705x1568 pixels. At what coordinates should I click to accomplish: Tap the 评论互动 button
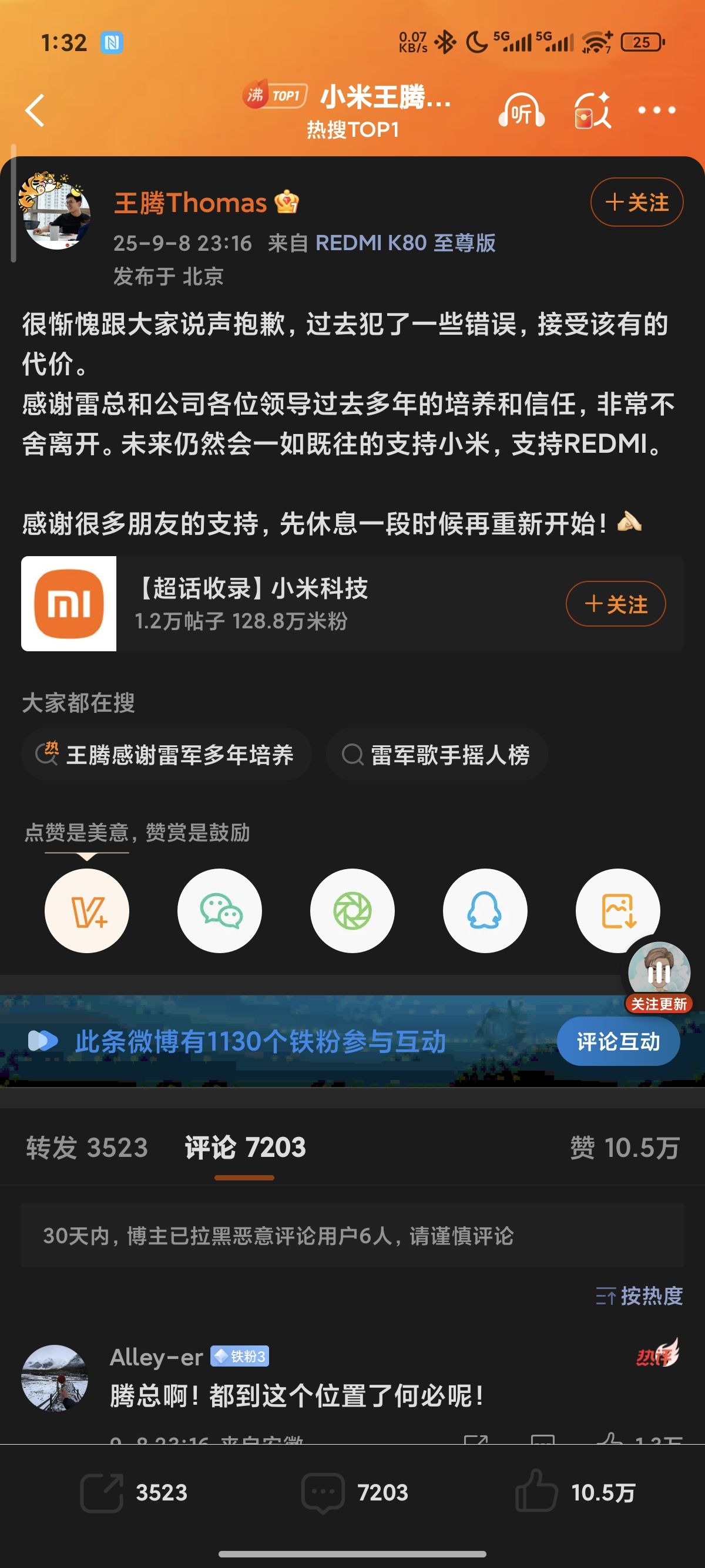pos(618,1042)
